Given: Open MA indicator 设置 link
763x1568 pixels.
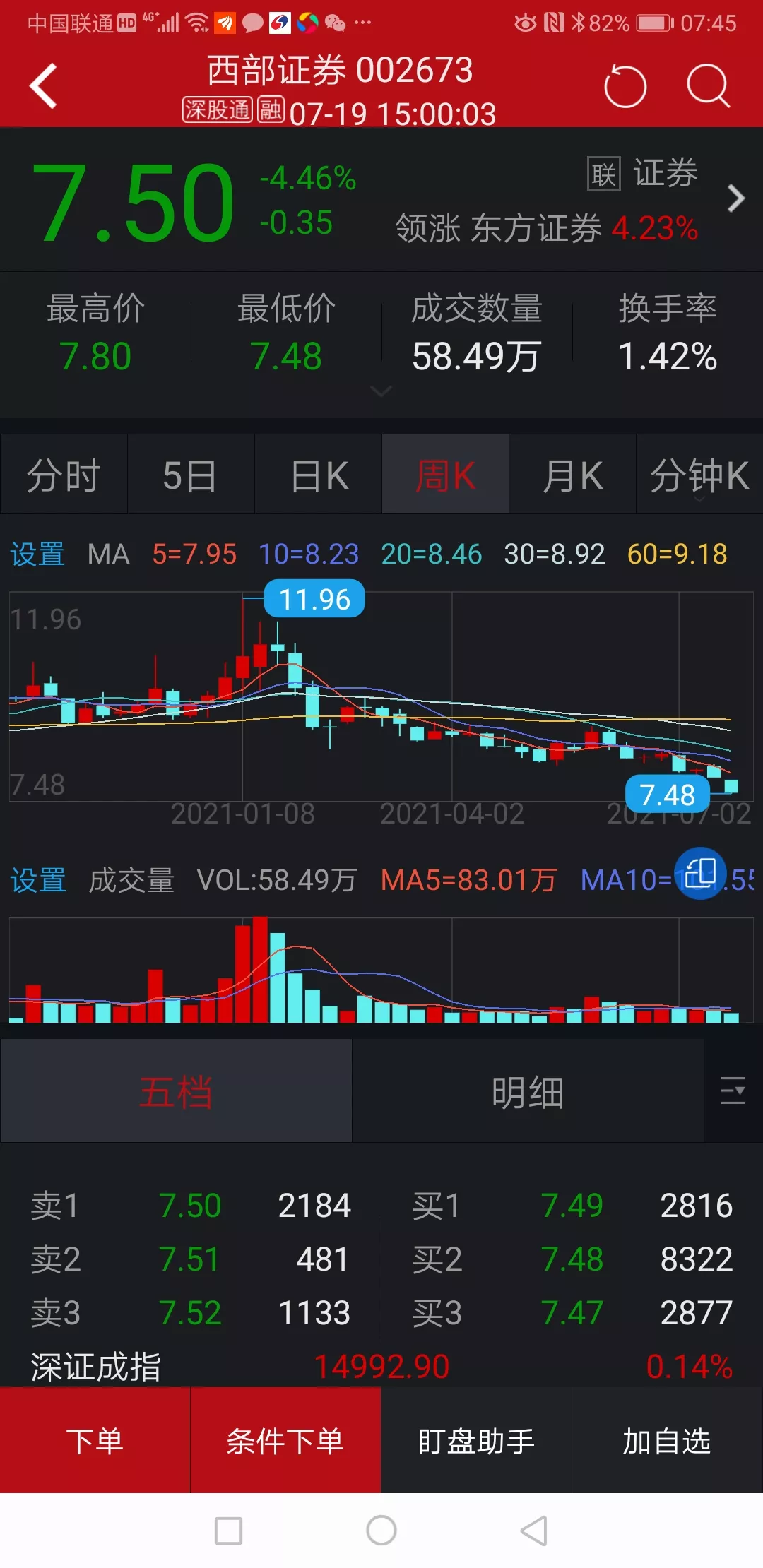Looking at the screenshot, I should pyautogui.click(x=37, y=554).
